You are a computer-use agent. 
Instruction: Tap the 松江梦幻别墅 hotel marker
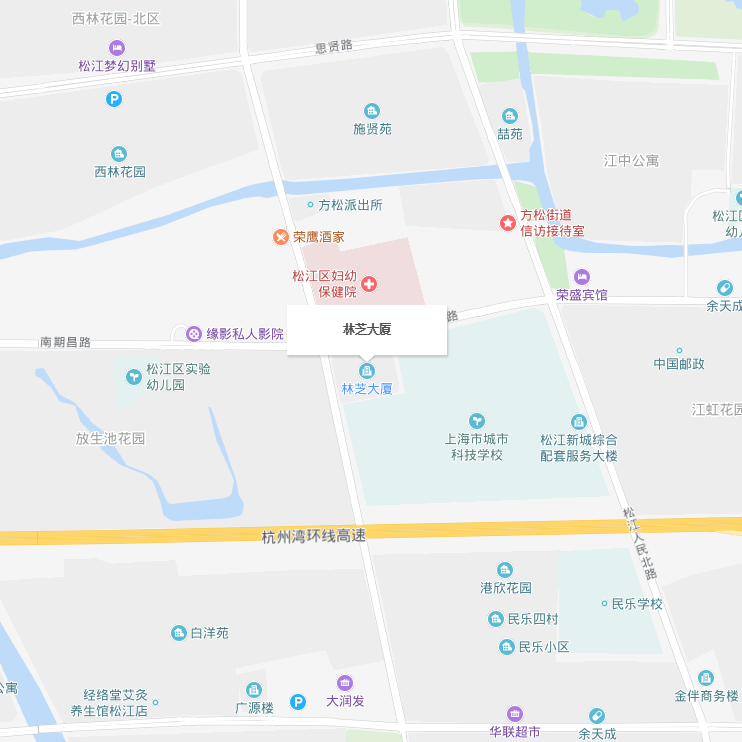117,48
